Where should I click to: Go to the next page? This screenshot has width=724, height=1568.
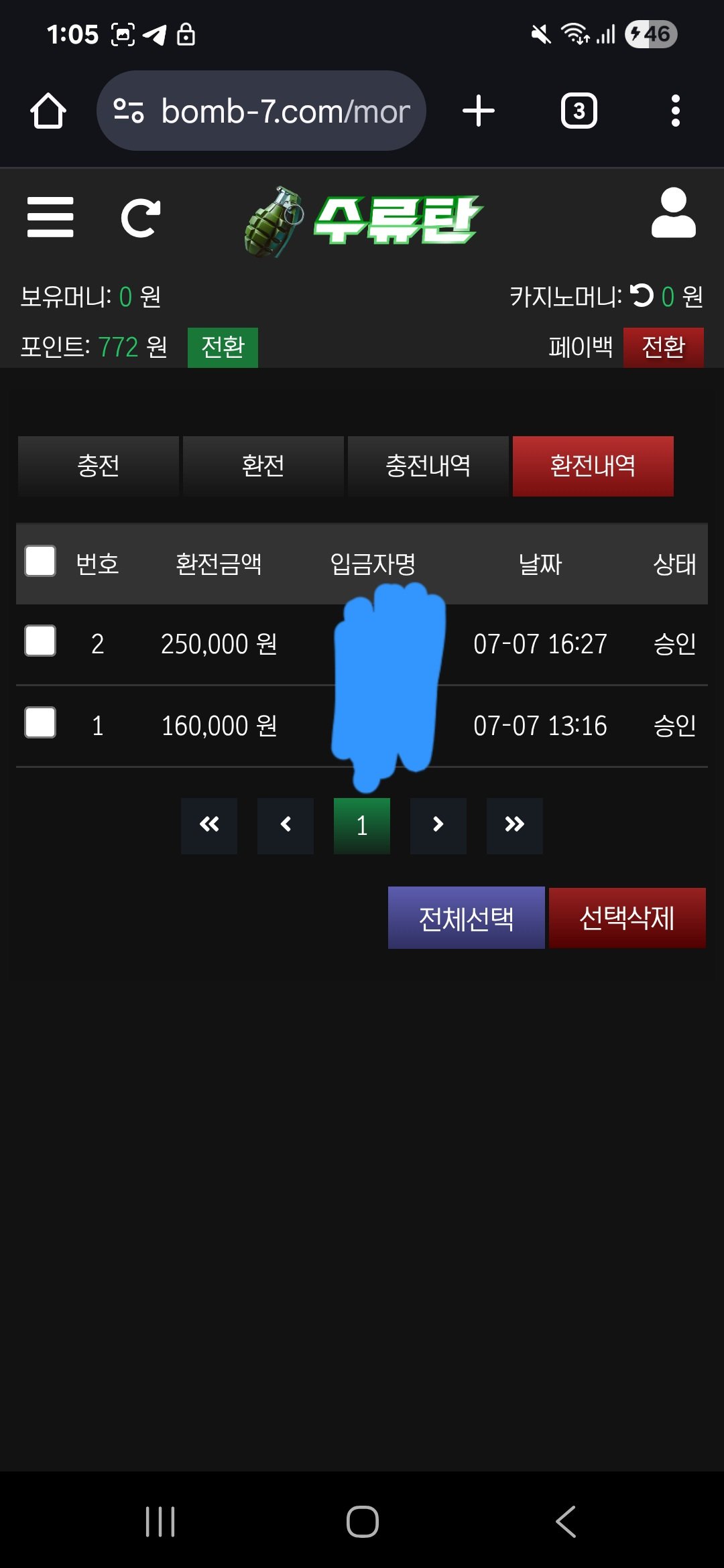[x=438, y=825]
